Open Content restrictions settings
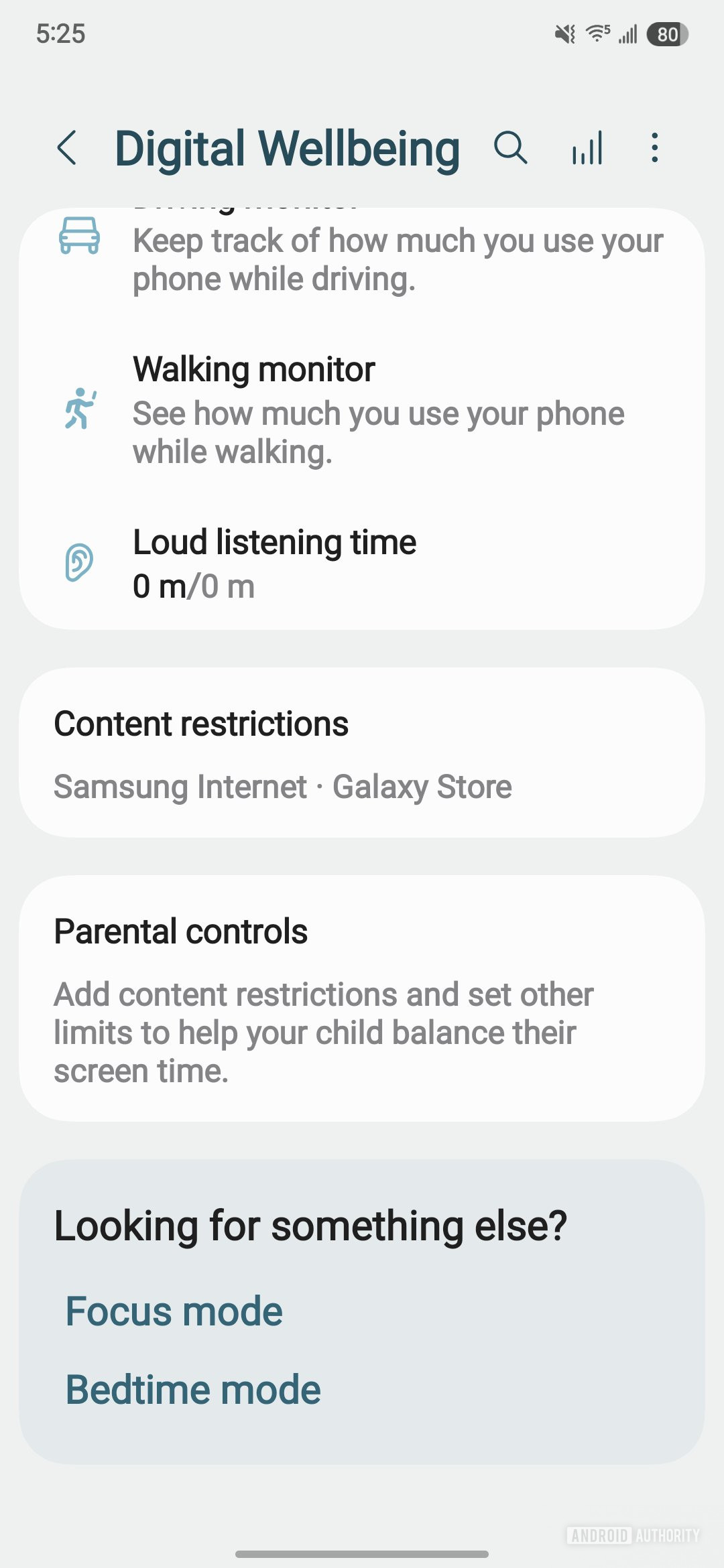This screenshot has width=724, height=1568. pos(362,753)
